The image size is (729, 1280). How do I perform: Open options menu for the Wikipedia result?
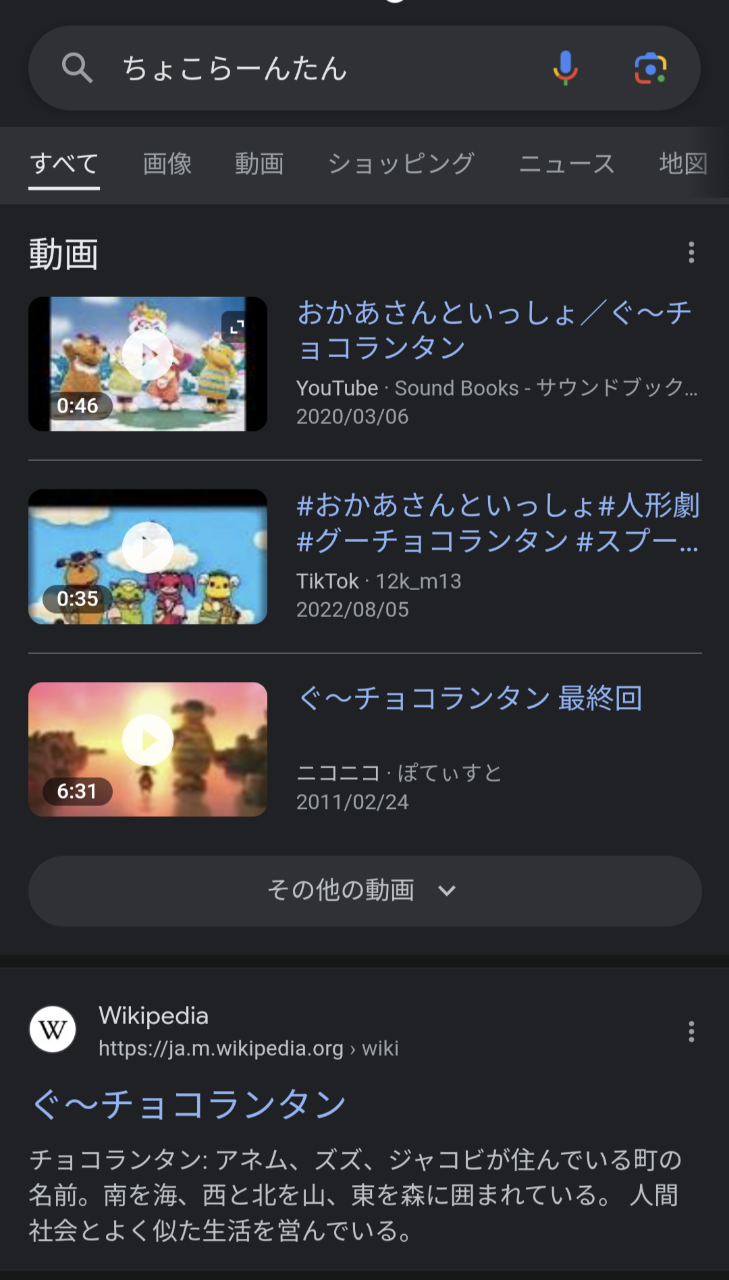pyautogui.click(x=691, y=1032)
